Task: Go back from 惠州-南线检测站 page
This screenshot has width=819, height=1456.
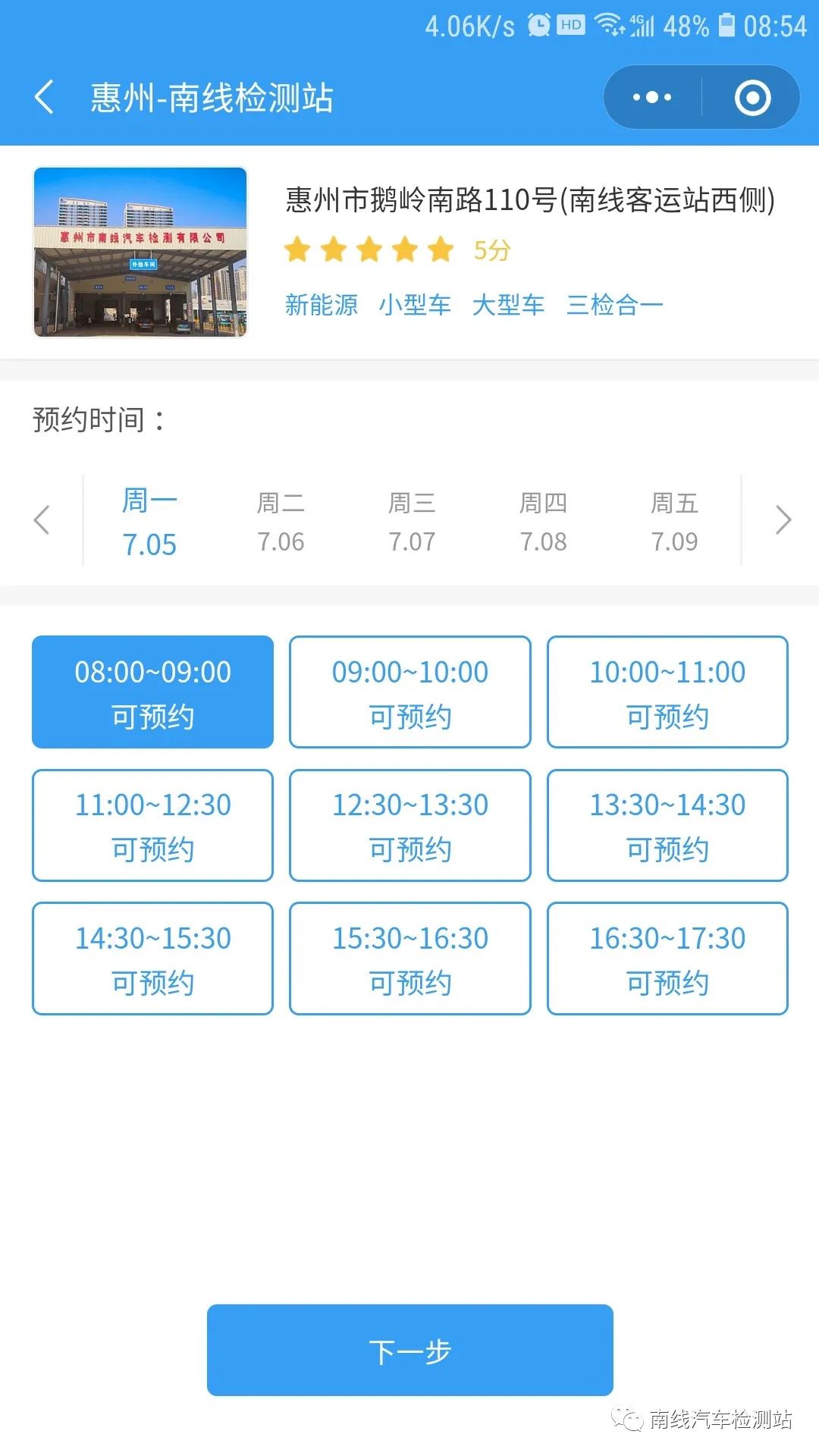Action: pyautogui.click(x=45, y=98)
